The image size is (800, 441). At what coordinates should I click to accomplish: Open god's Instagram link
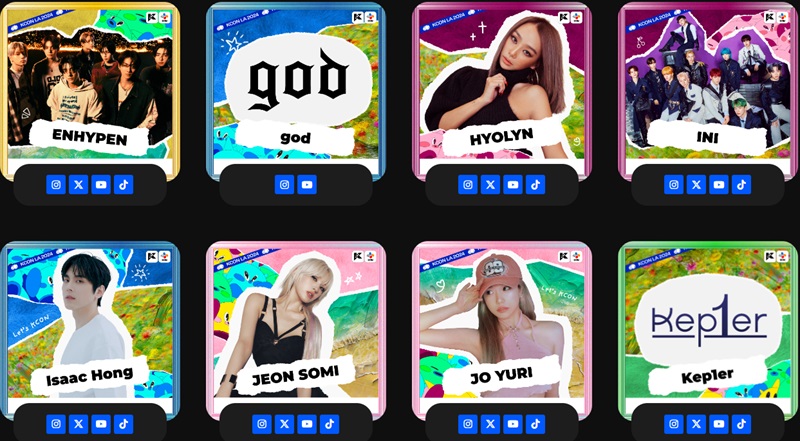pos(285,185)
